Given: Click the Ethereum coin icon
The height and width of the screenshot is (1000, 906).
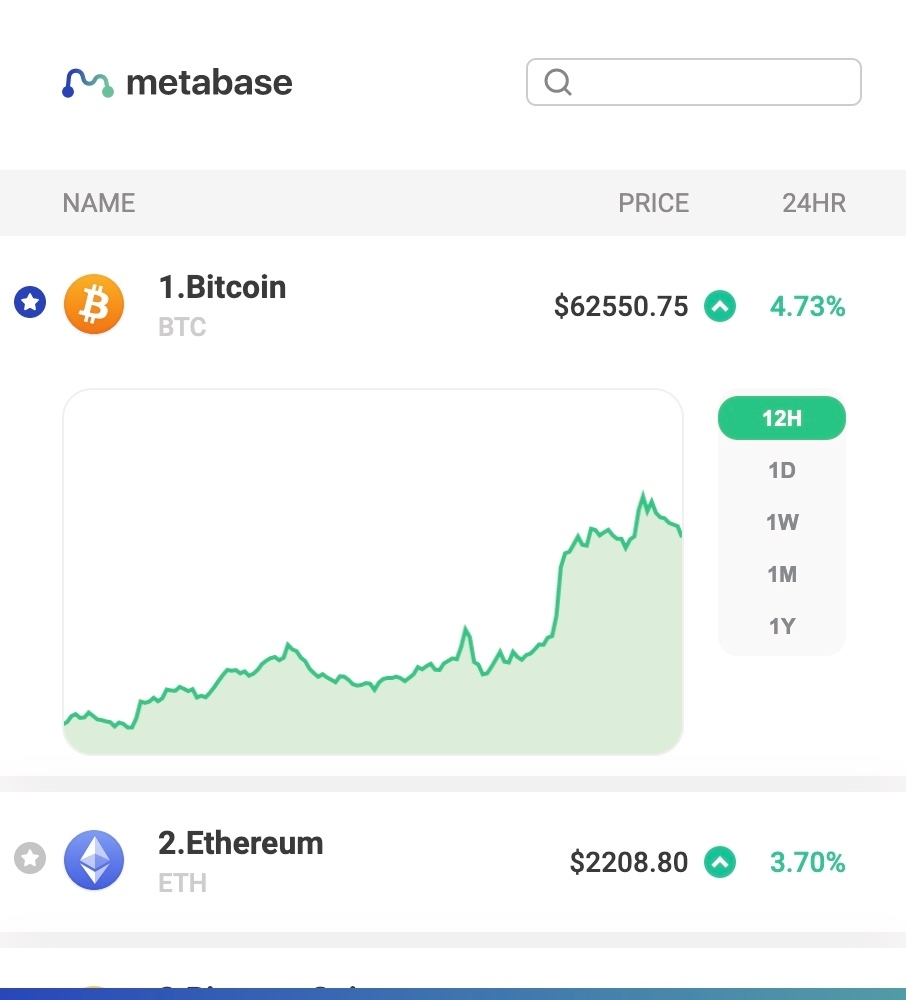Looking at the screenshot, I should [x=93, y=860].
